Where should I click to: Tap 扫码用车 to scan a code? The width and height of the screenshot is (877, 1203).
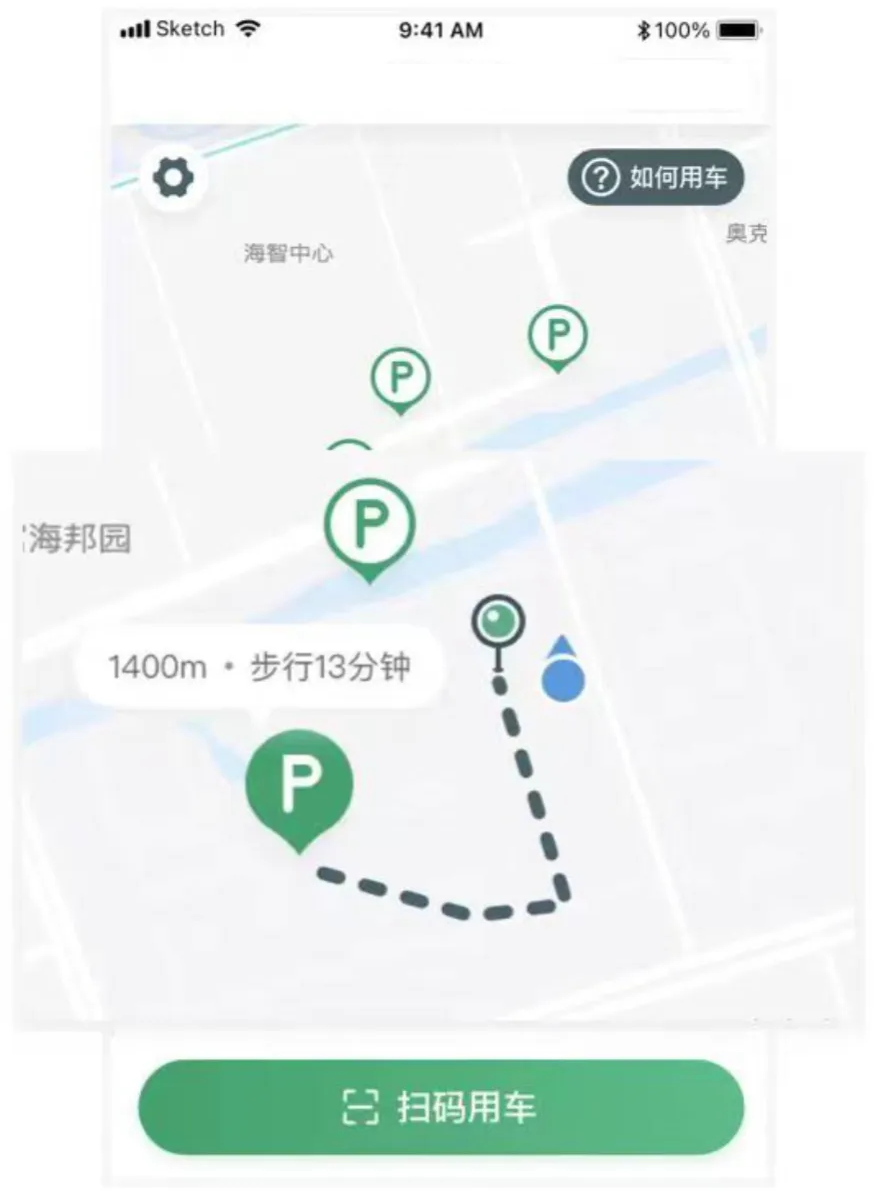point(441,1107)
